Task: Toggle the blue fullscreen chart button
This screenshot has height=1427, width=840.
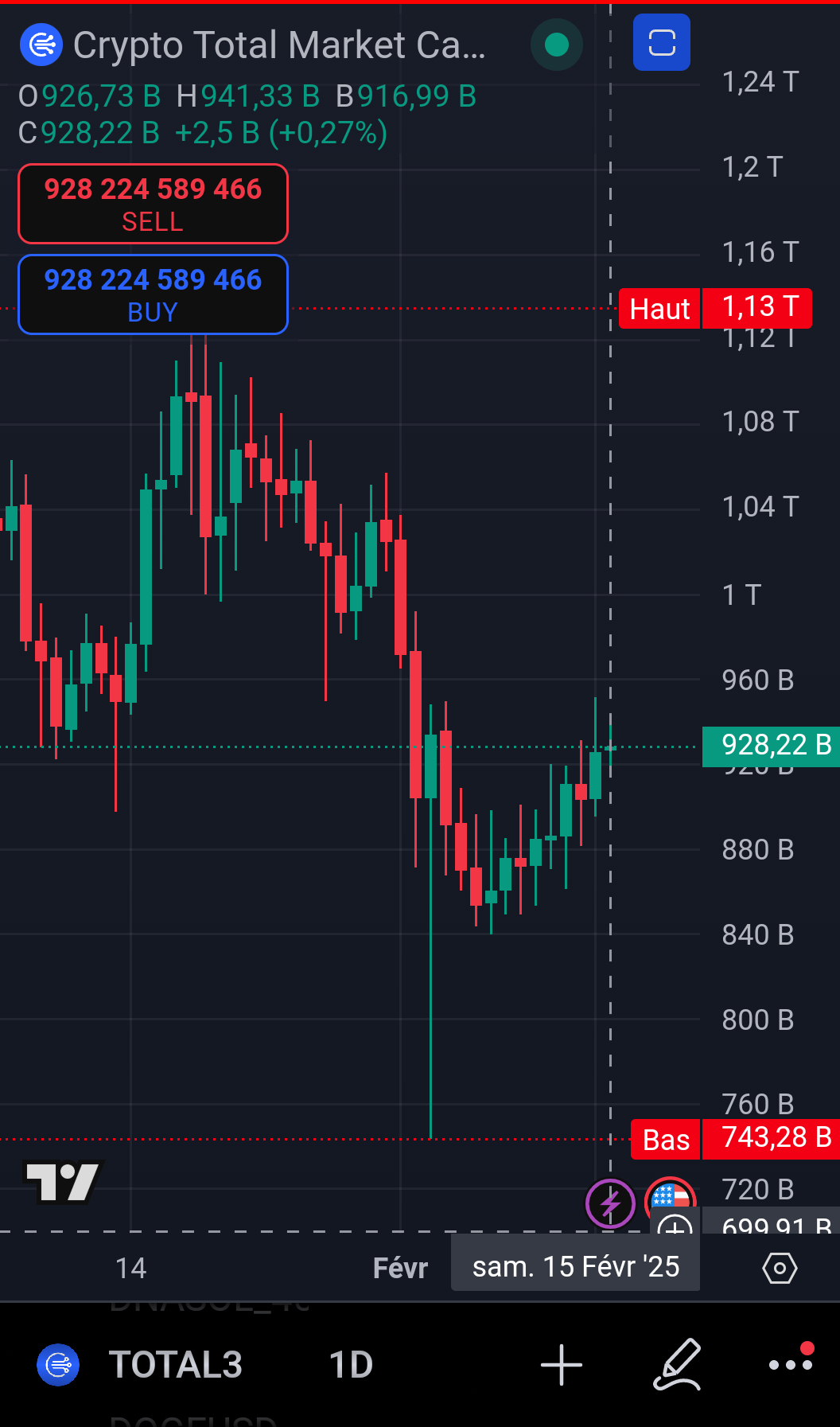Action: [x=661, y=43]
